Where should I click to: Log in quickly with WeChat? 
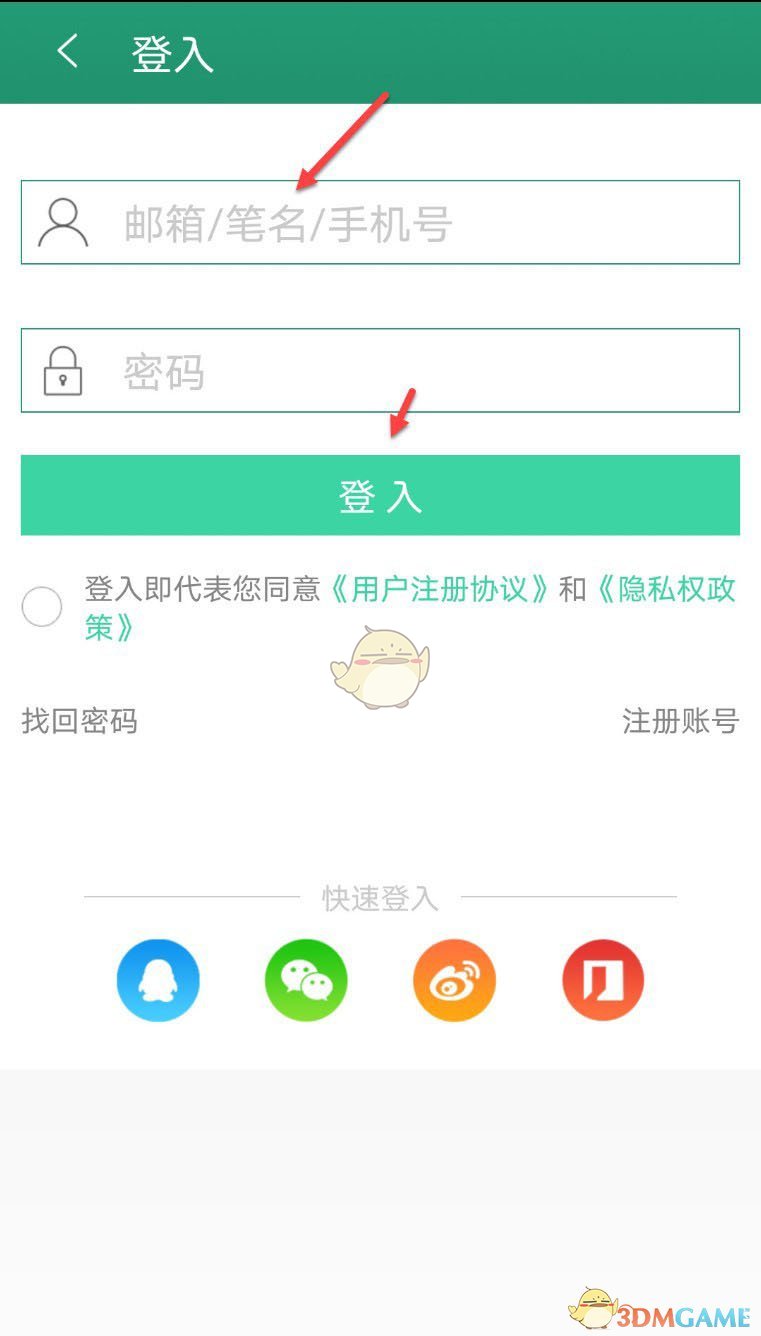306,980
